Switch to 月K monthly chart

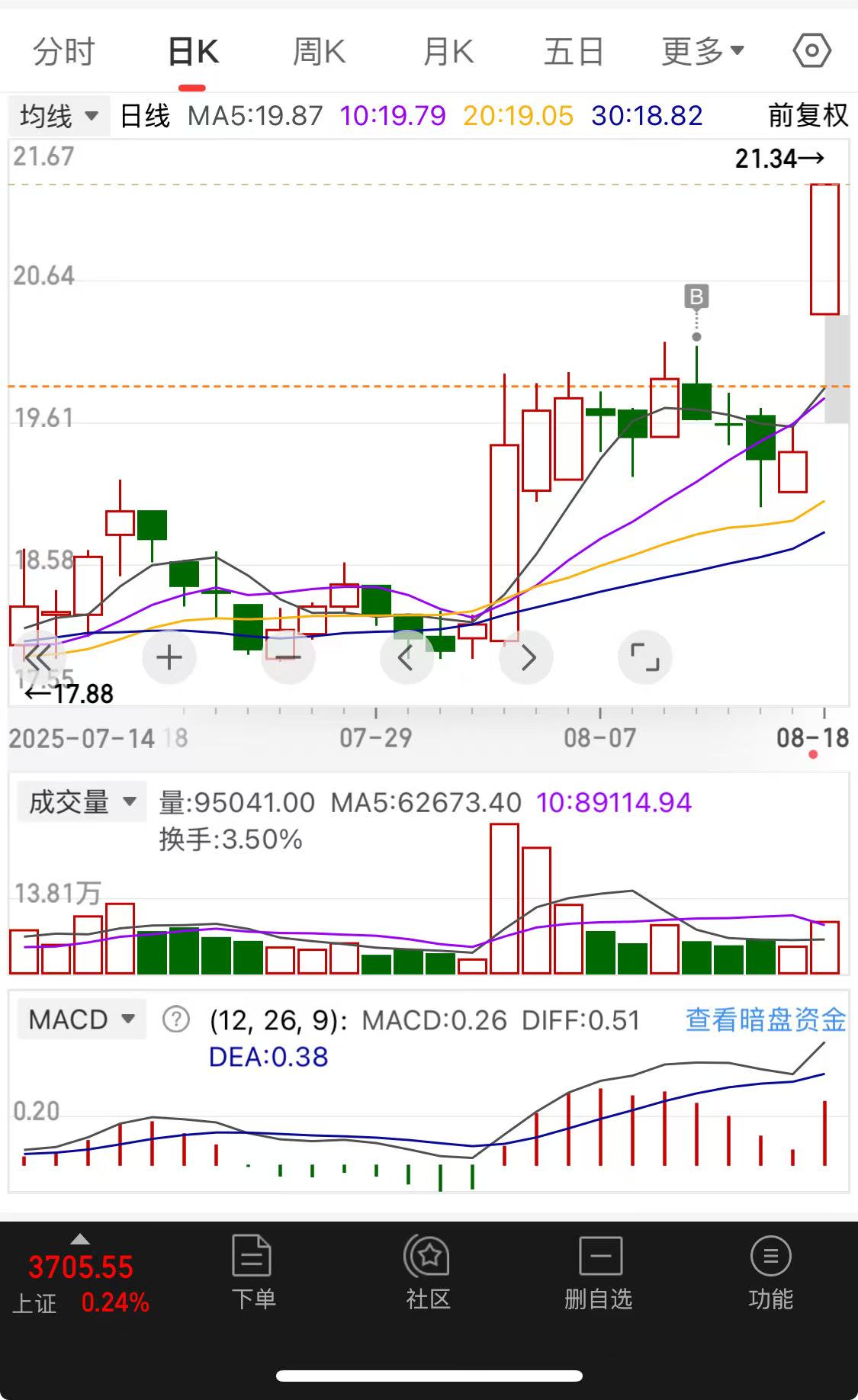[x=448, y=53]
